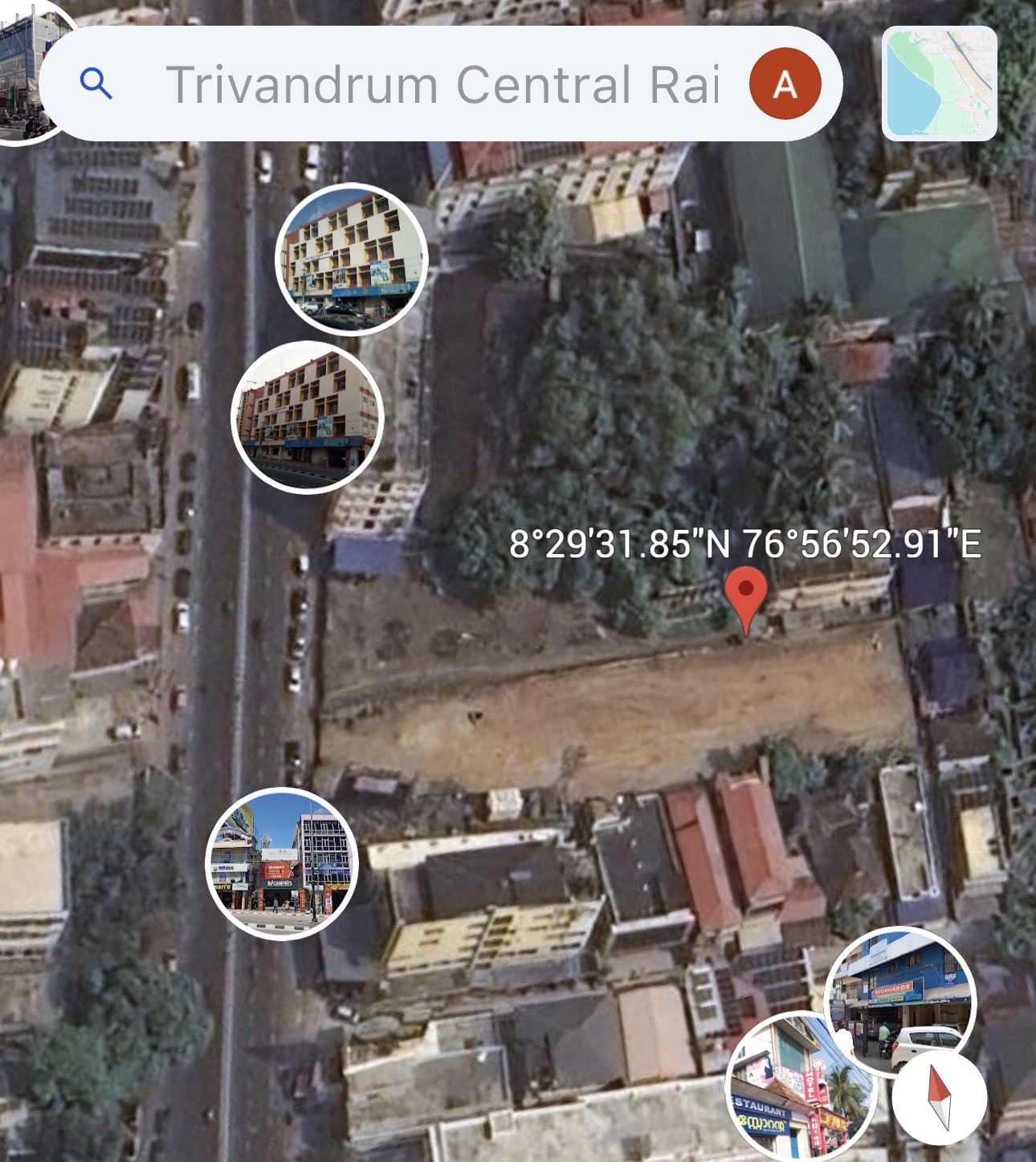Open the photo with the white car
The width and height of the screenshot is (1036, 1162).
tap(899, 1000)
